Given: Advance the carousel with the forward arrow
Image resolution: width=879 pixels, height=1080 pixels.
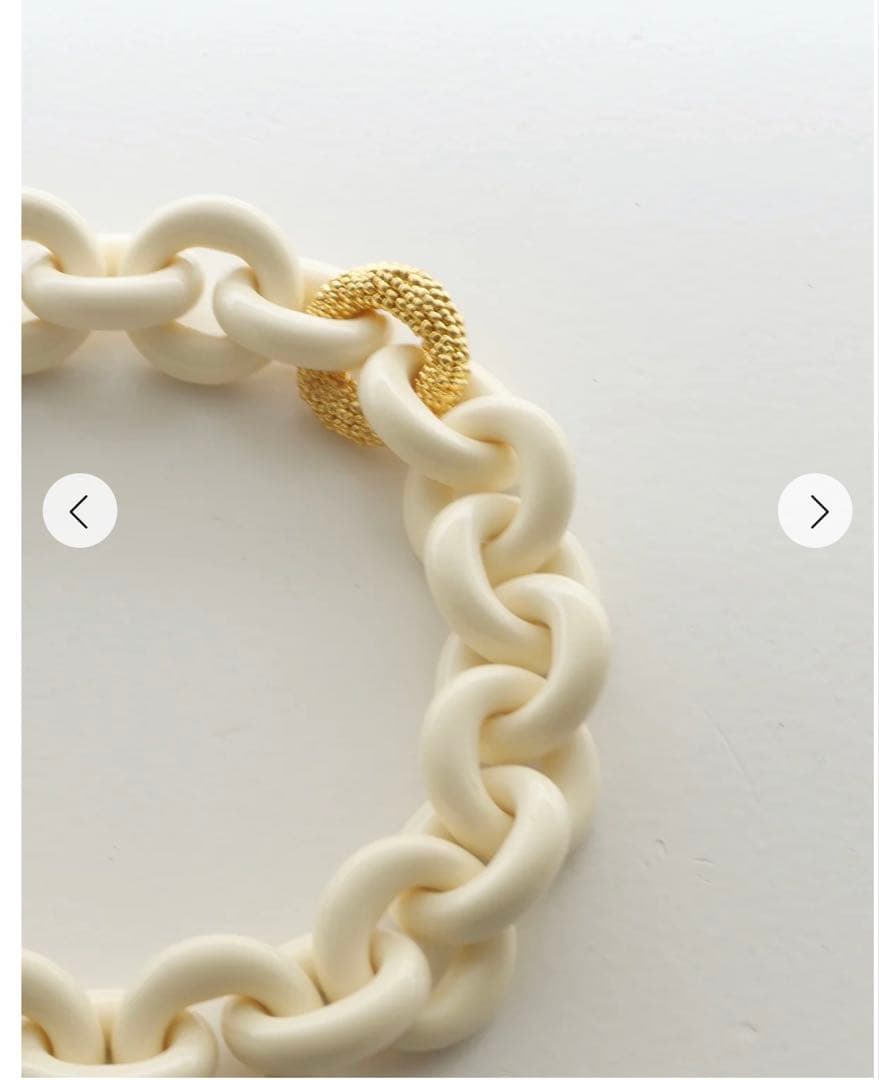Looking at the screenshot, I should pyautogui.click(x=815, y=510).
